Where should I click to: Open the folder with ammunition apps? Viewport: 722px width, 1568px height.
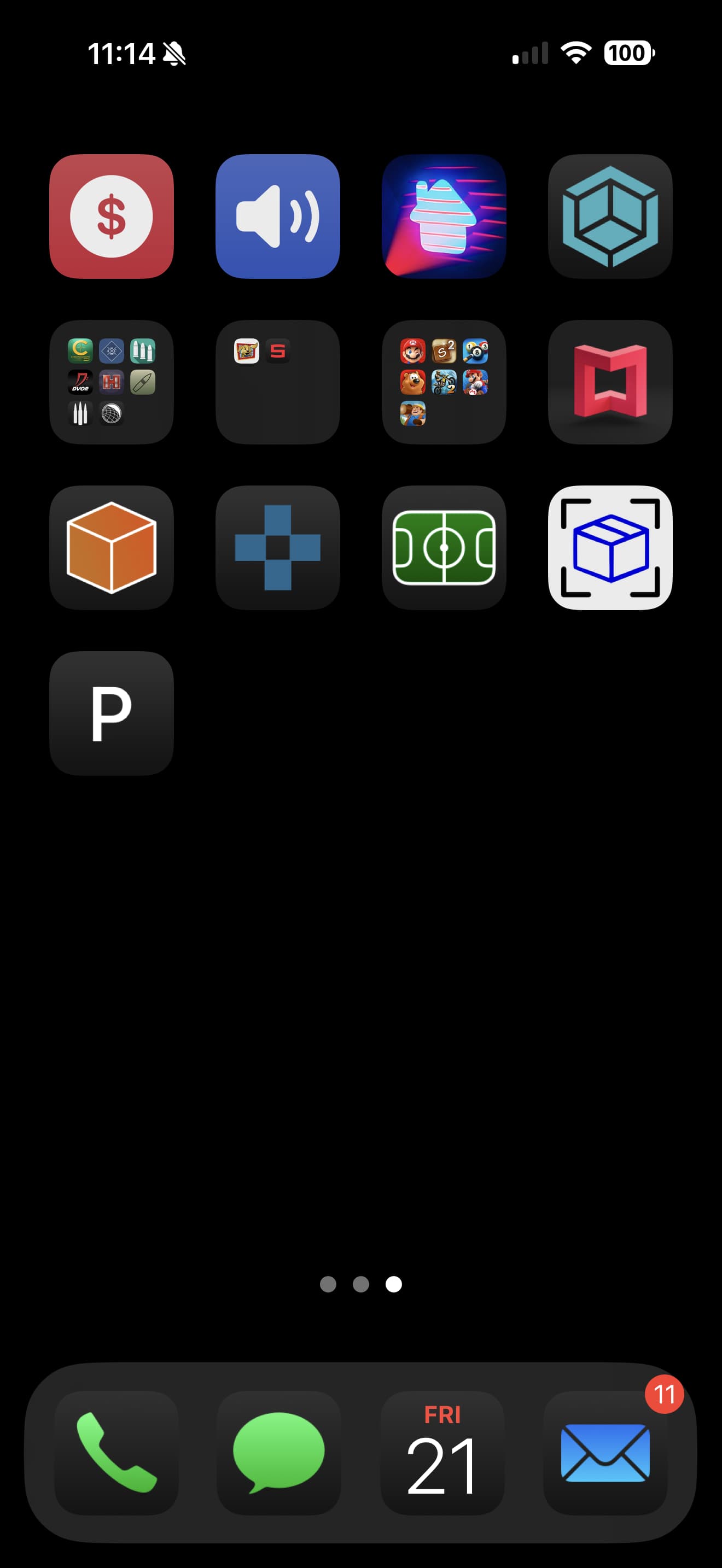pyautogui.click(x=112, y=382)
